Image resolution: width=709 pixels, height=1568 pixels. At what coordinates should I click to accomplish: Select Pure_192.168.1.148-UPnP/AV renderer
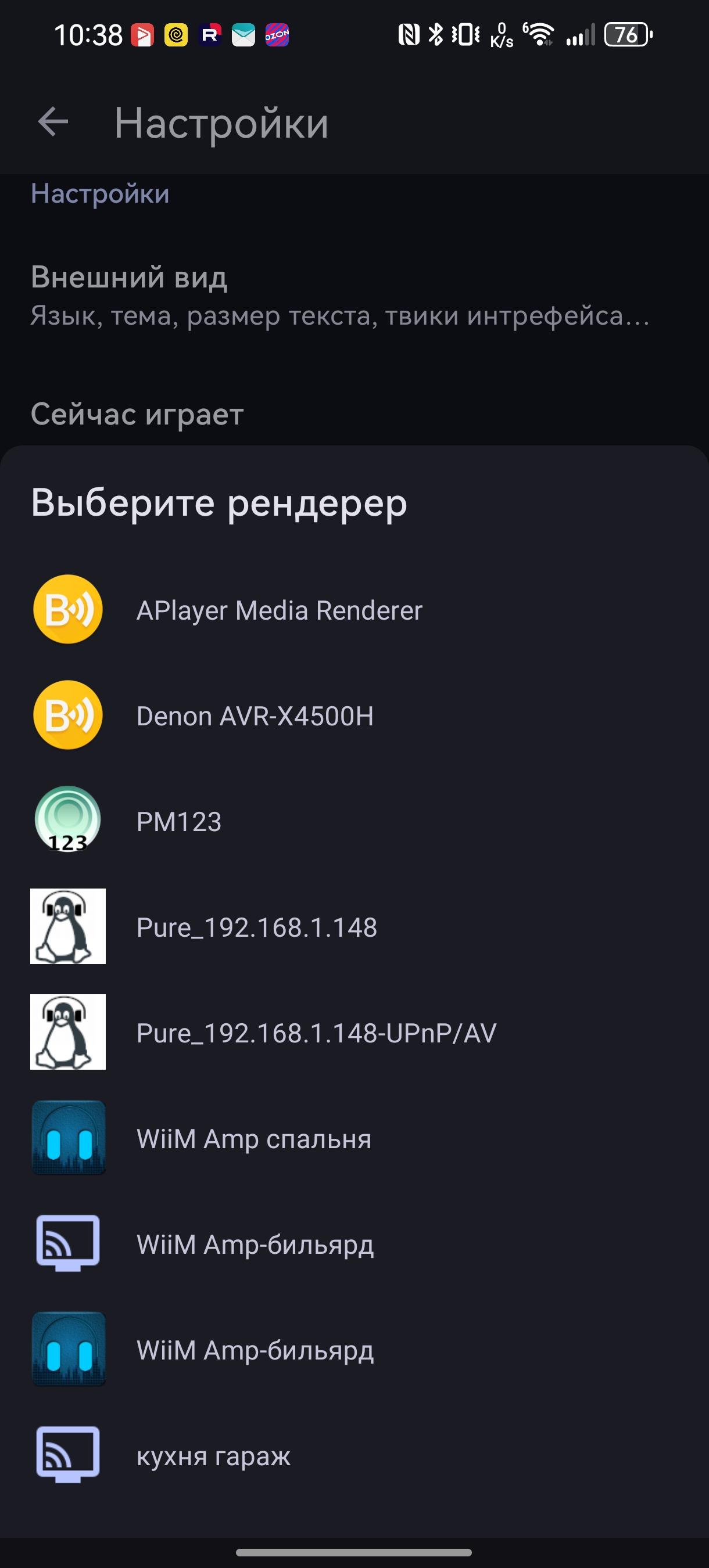[x=354, y=1033]
